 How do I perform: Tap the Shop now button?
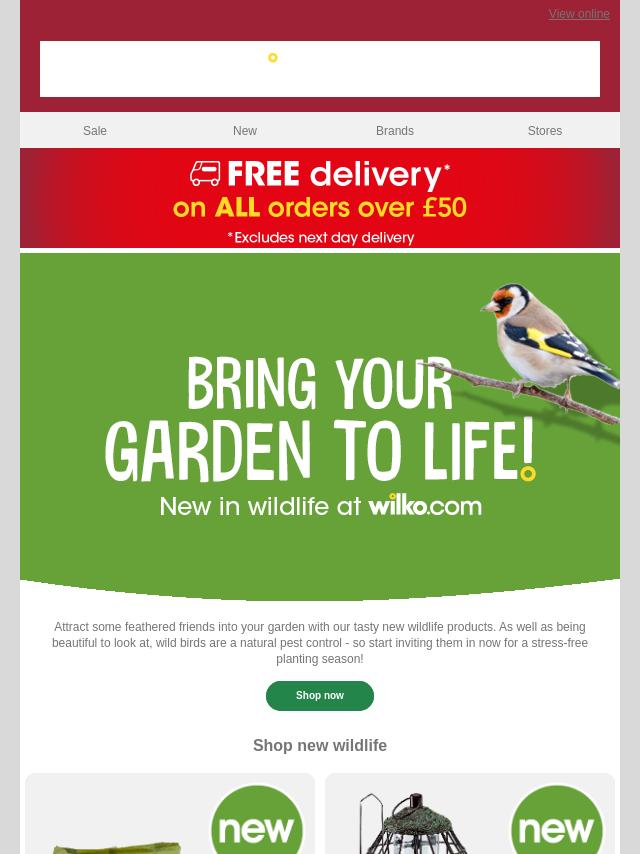click(320, 696)
